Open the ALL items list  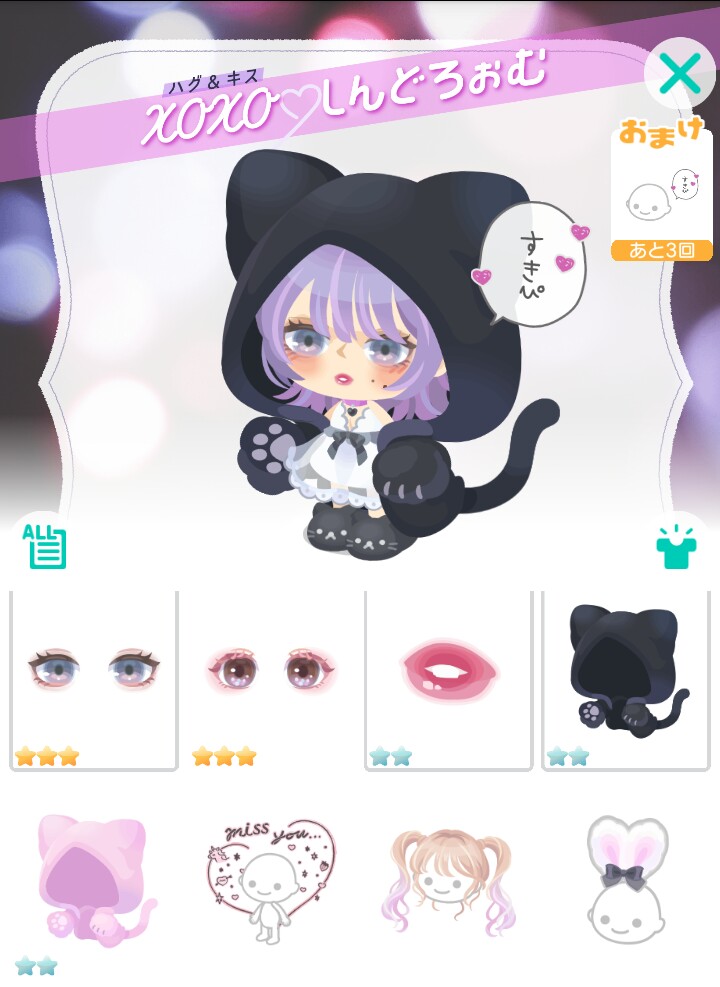[x=45, y=546]
